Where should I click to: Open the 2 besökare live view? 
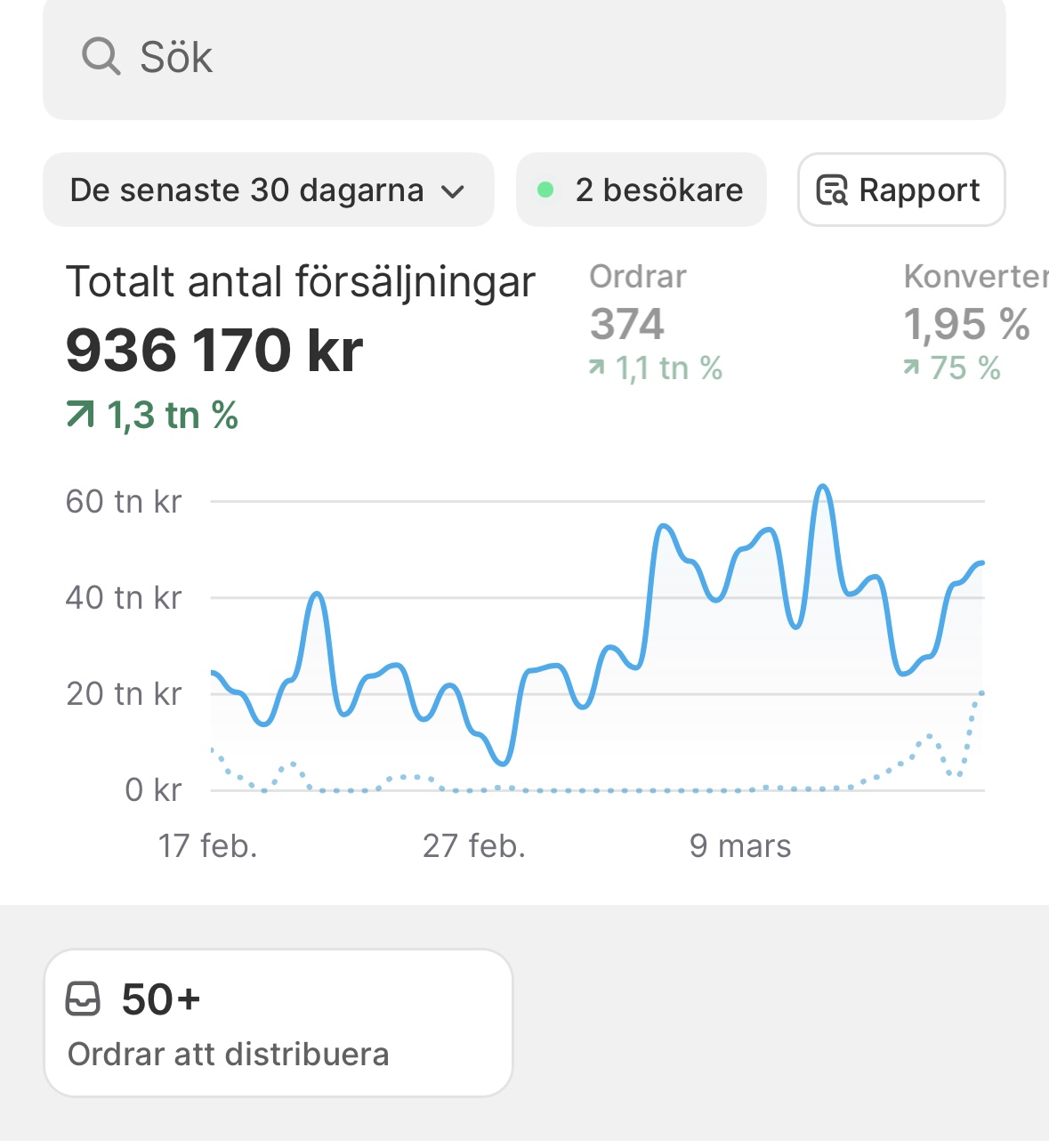pos(641,190)
